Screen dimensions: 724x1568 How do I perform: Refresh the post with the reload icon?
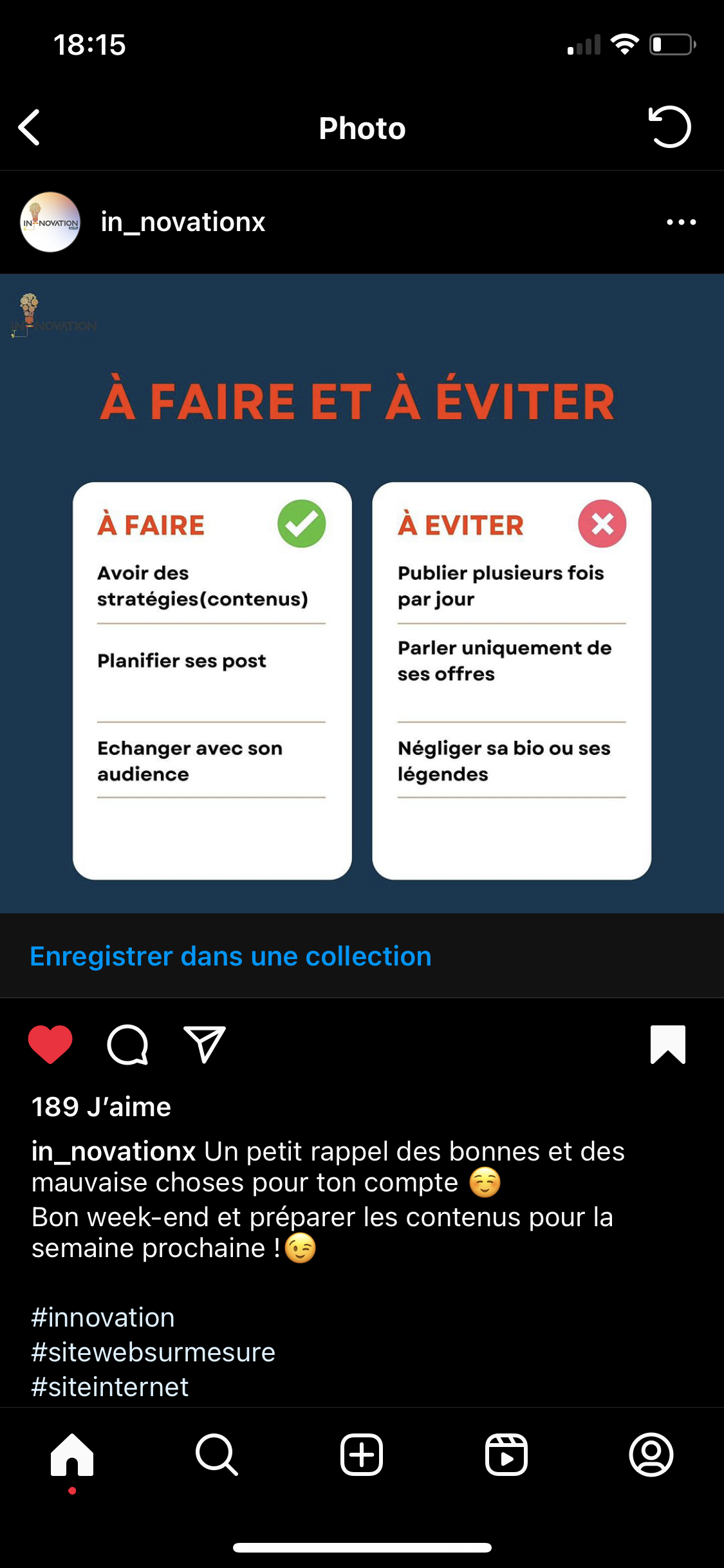(x=669, y=127)
